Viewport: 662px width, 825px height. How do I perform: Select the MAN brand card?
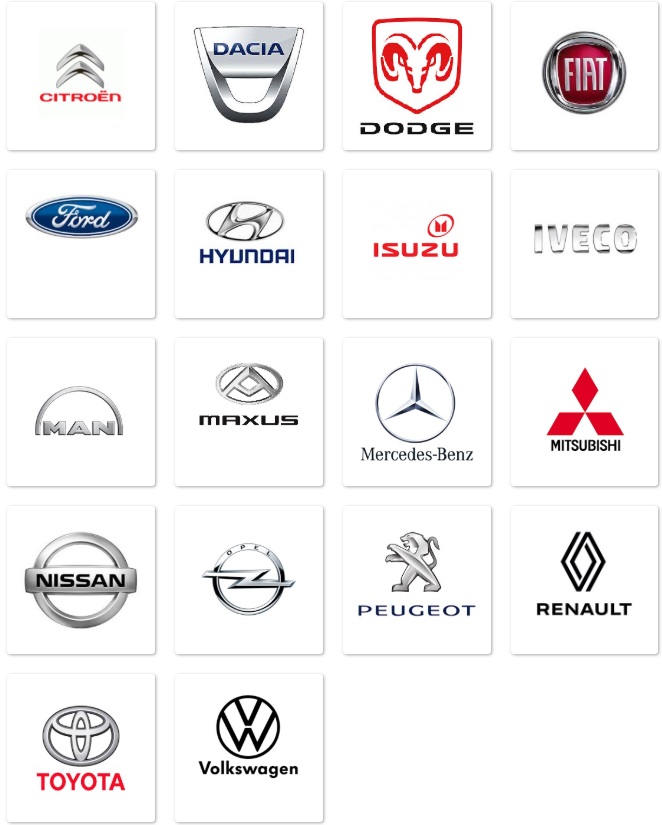tap(81, 412)
